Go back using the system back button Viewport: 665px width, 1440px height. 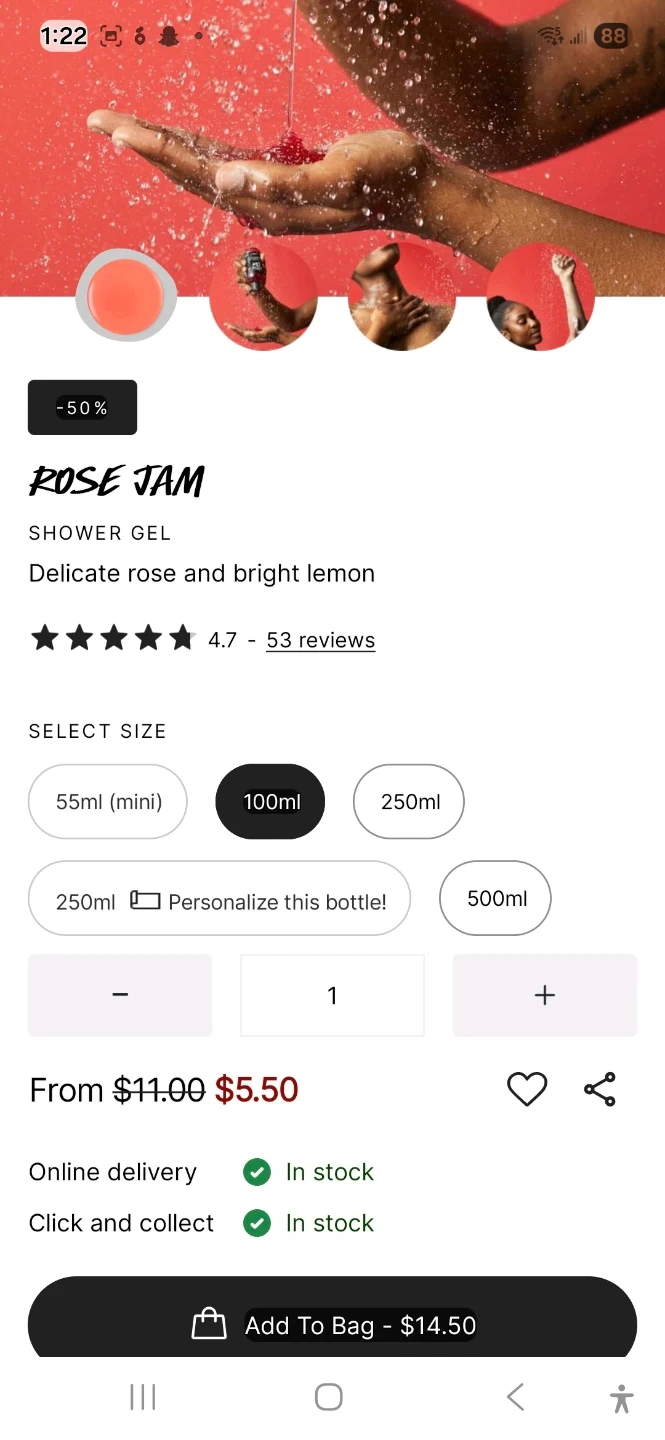tap(515, 1397)
